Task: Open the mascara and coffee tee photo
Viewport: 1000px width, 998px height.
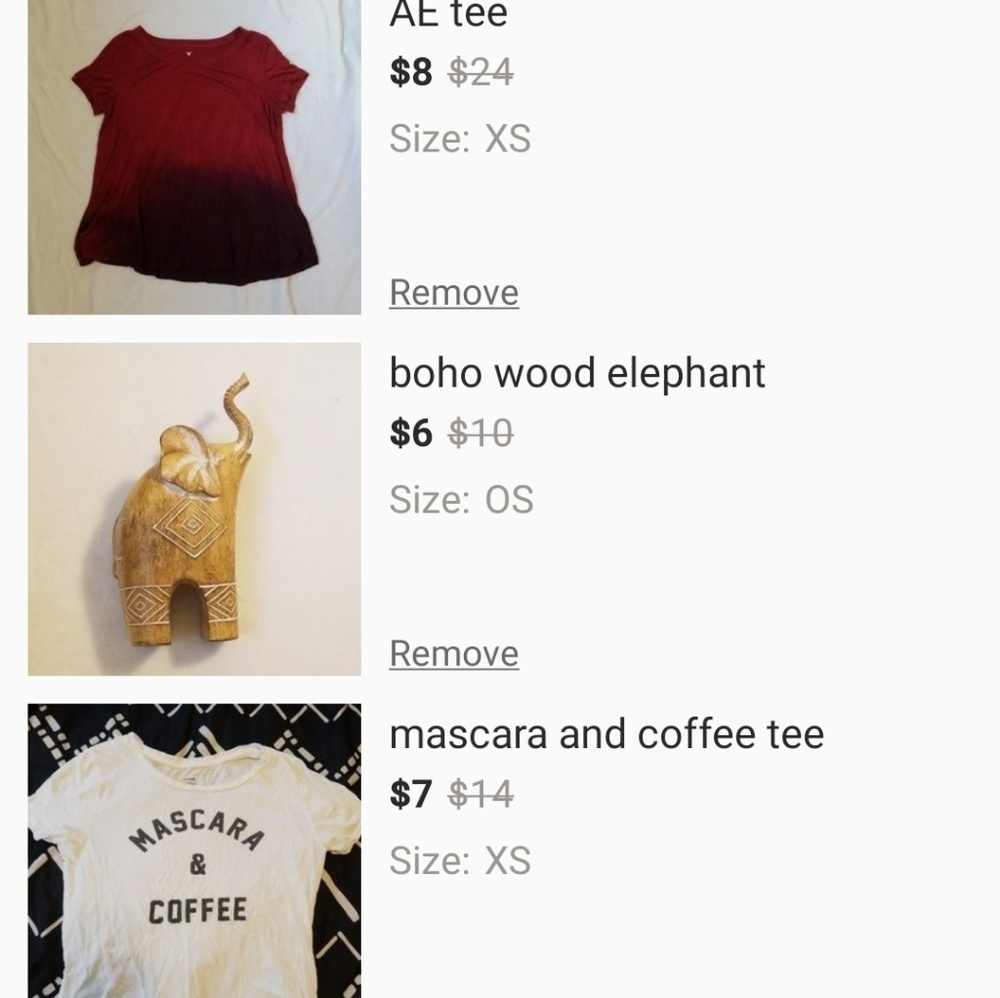Action: tap(194, 850)
